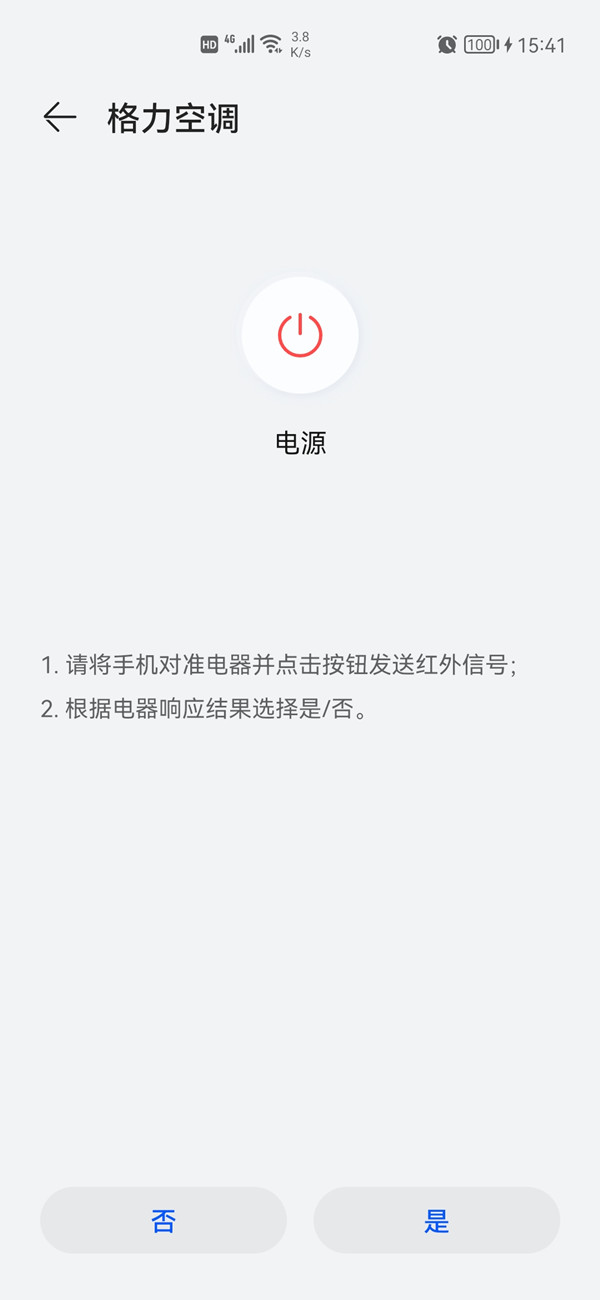Confirm with the 是 button
This screenshot has width=600, height=1300.
coord(437,1220)
